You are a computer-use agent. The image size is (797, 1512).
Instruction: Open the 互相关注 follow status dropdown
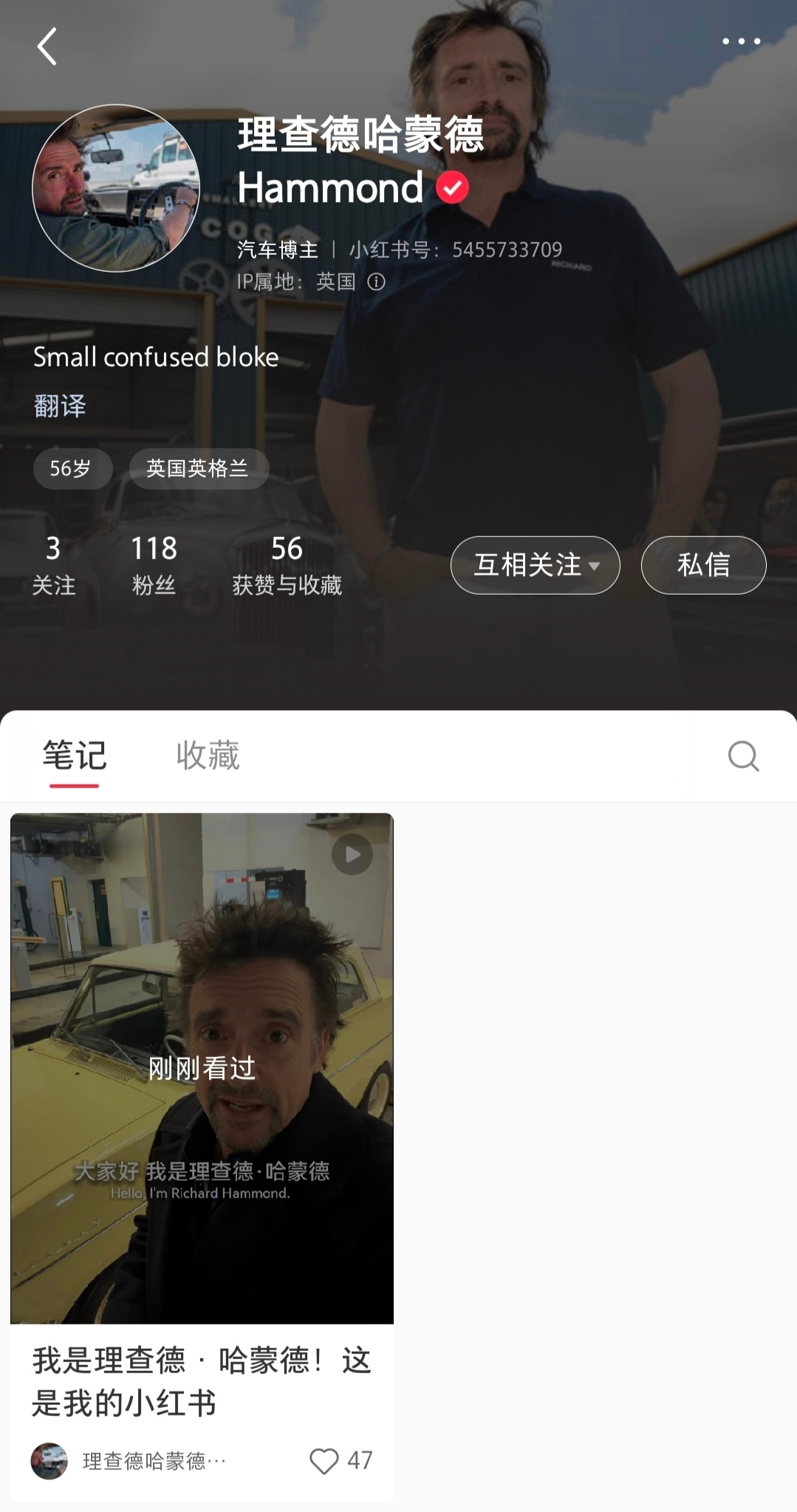535,564
